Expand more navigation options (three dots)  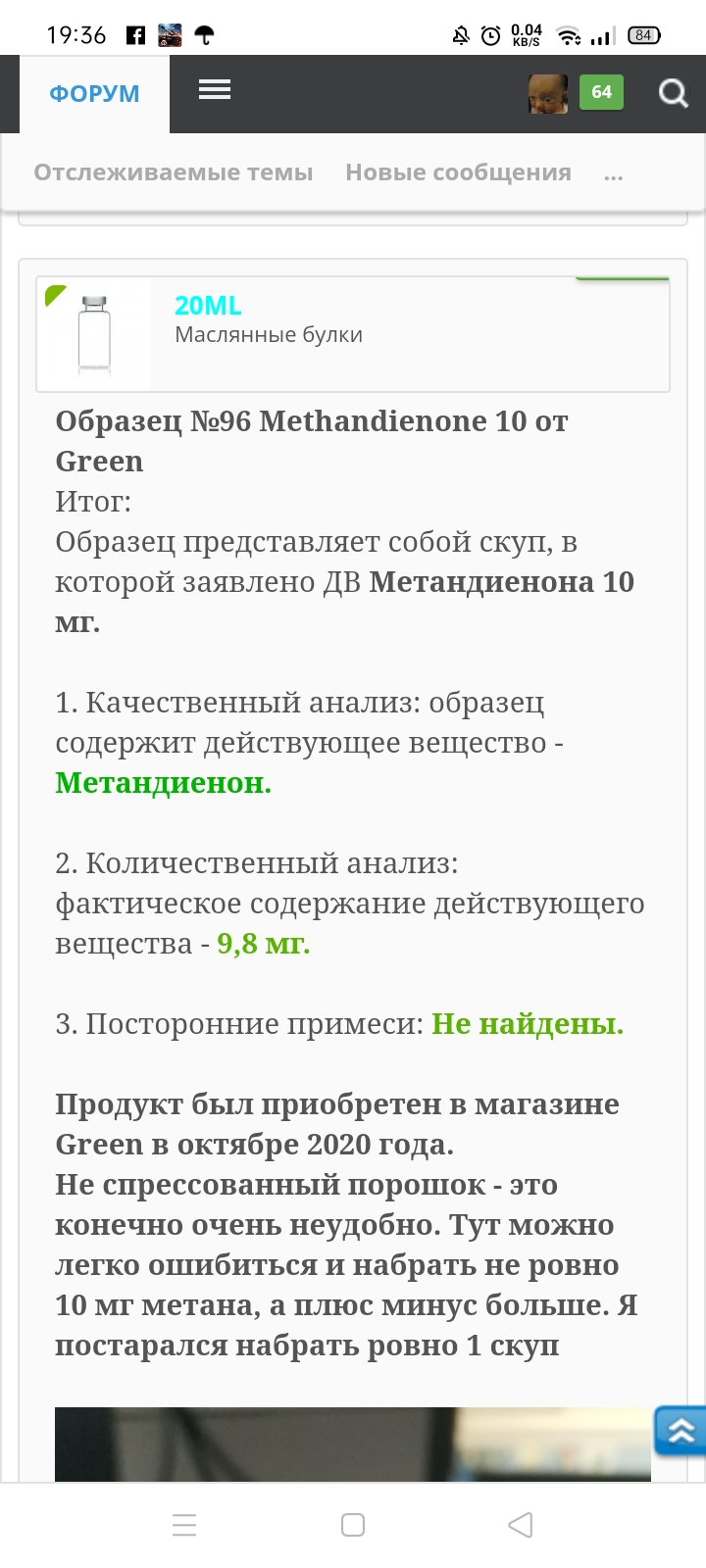pos(614,174)
